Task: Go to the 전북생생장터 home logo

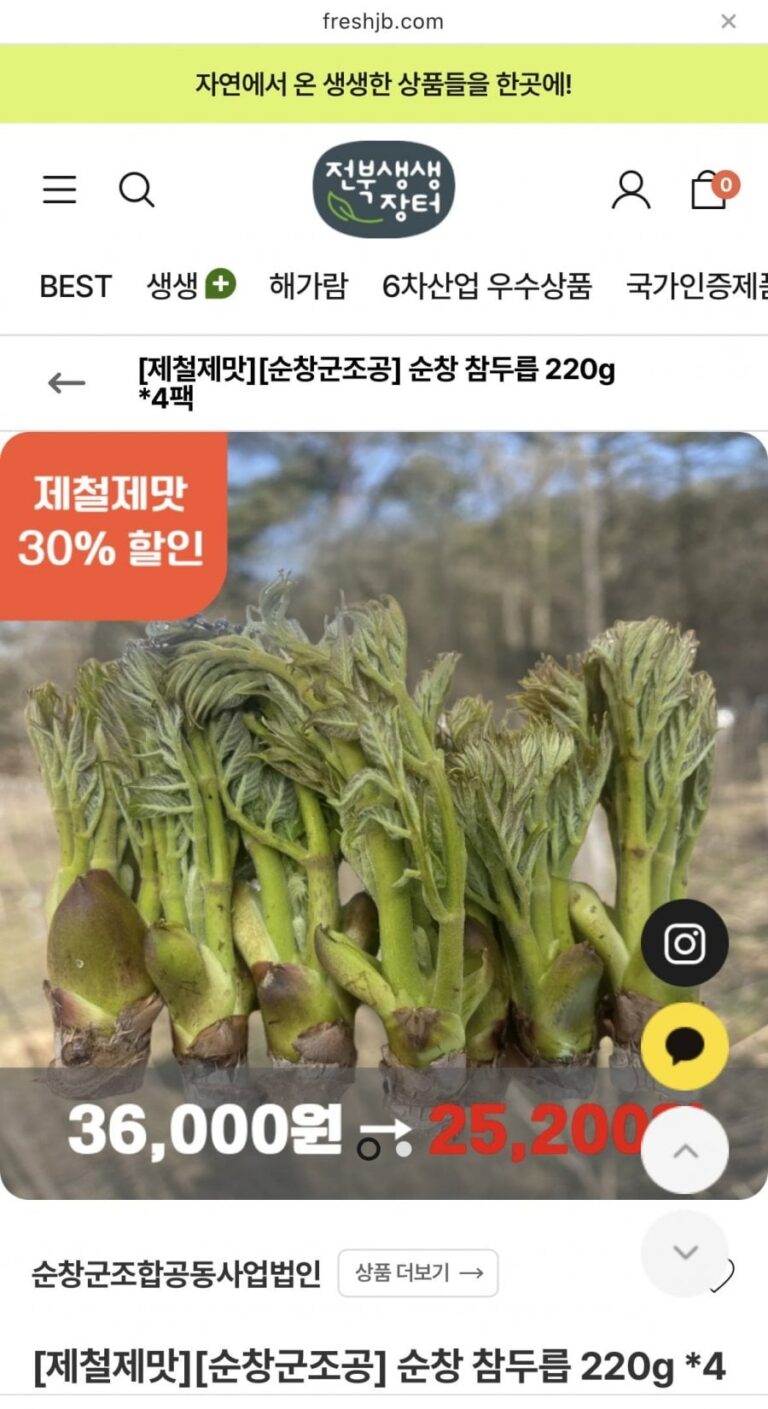Action: pos(384,189)
